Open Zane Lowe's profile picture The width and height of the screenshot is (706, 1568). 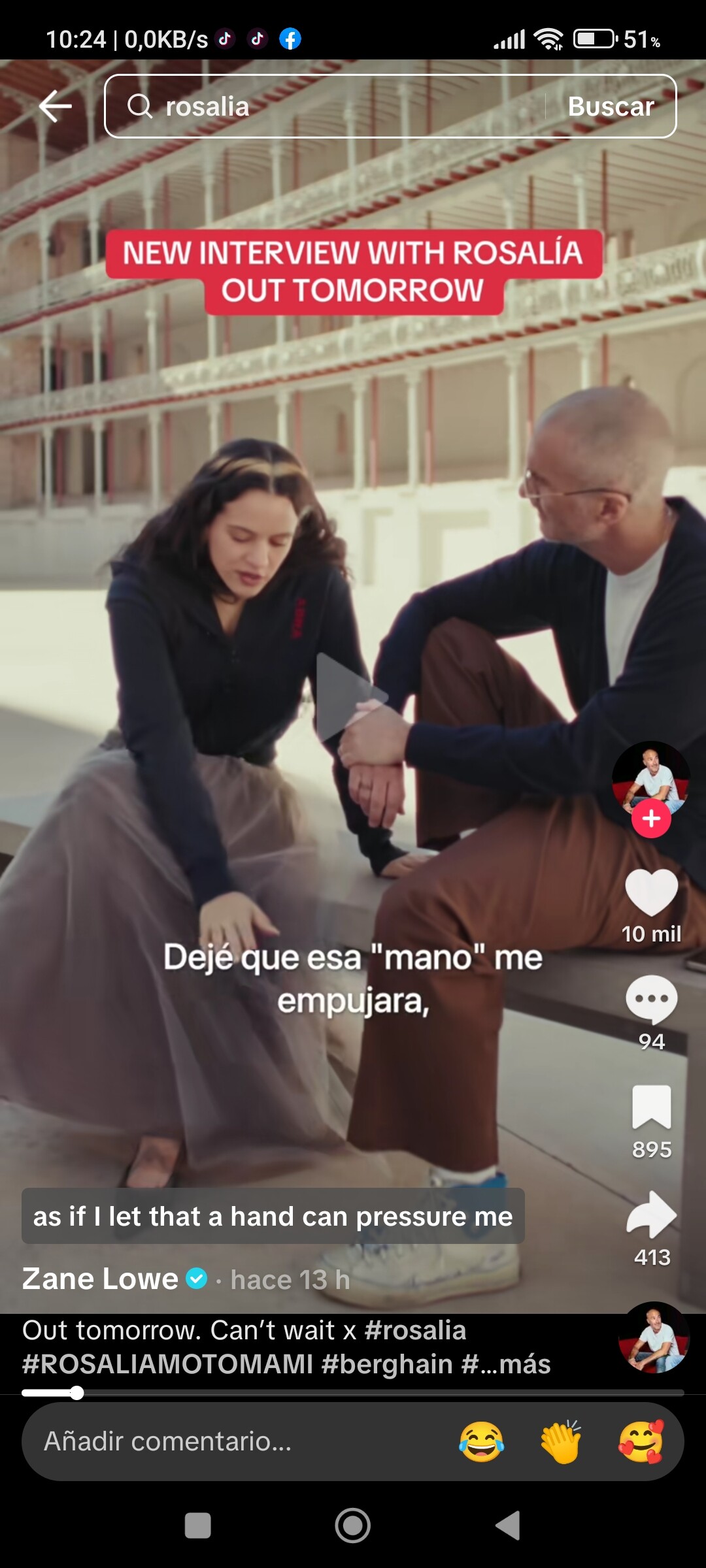click(x=650, y=777)
